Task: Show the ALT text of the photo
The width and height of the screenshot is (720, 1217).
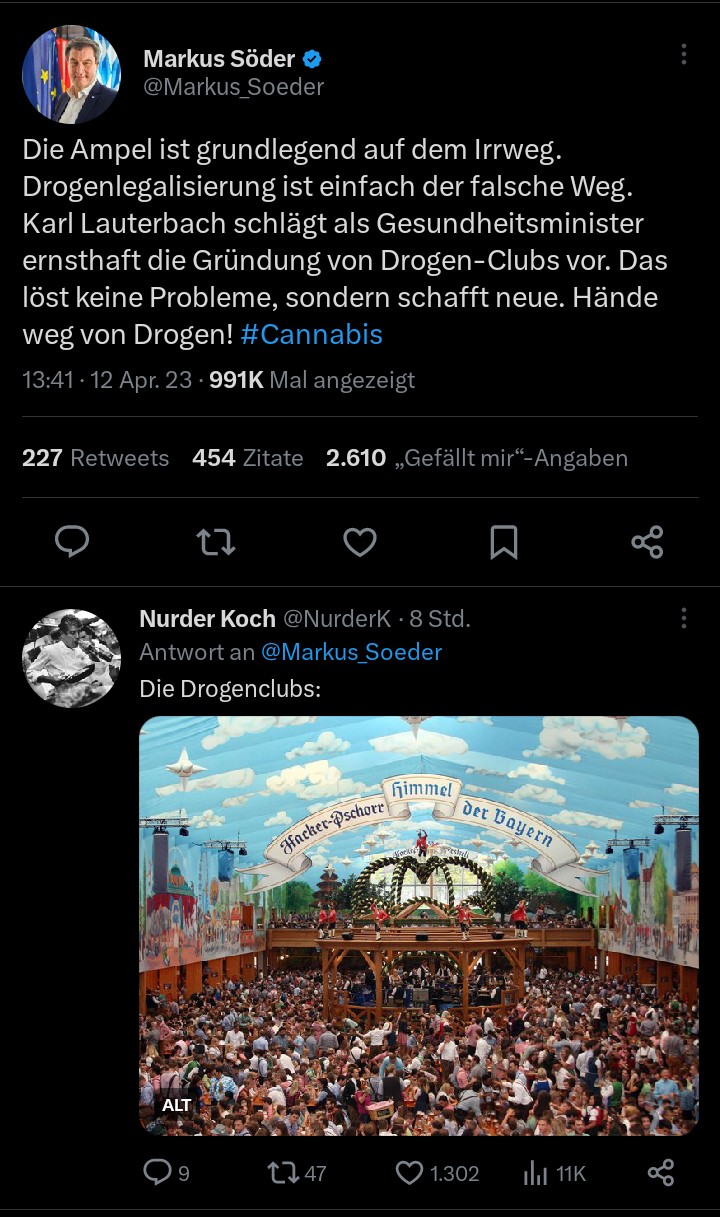Action: pyautogui.click(x=176, y=1105)
